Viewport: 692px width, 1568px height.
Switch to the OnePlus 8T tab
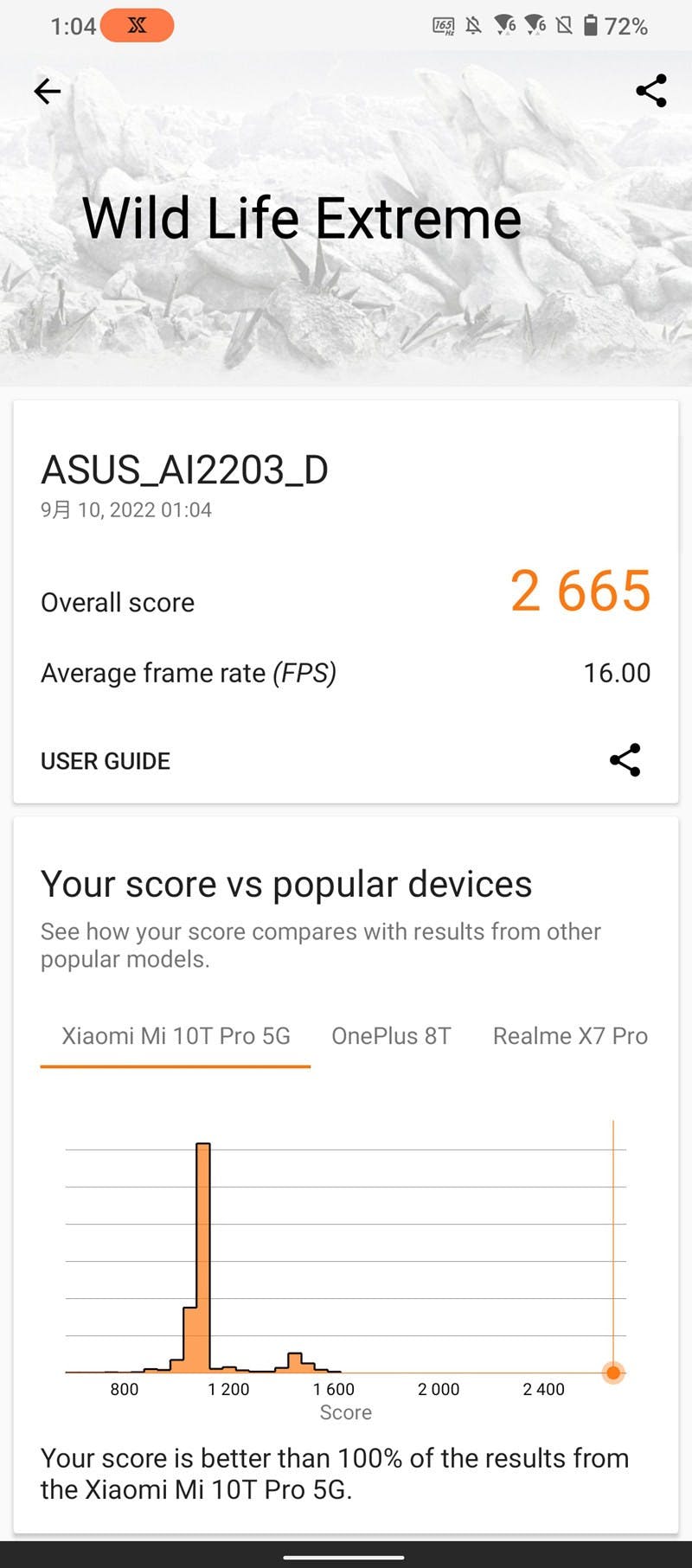[x=391, y=1036]
